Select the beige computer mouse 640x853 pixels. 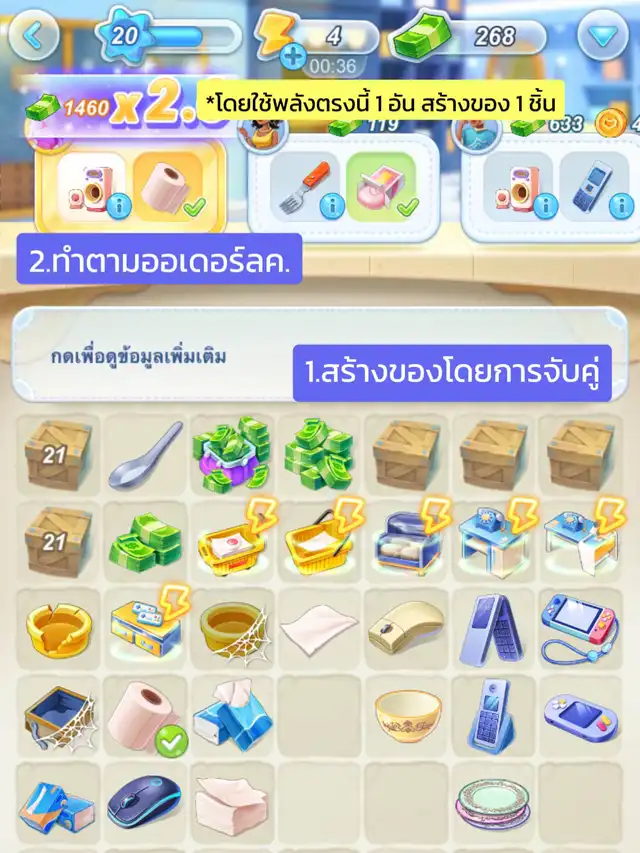click(407, 625)
